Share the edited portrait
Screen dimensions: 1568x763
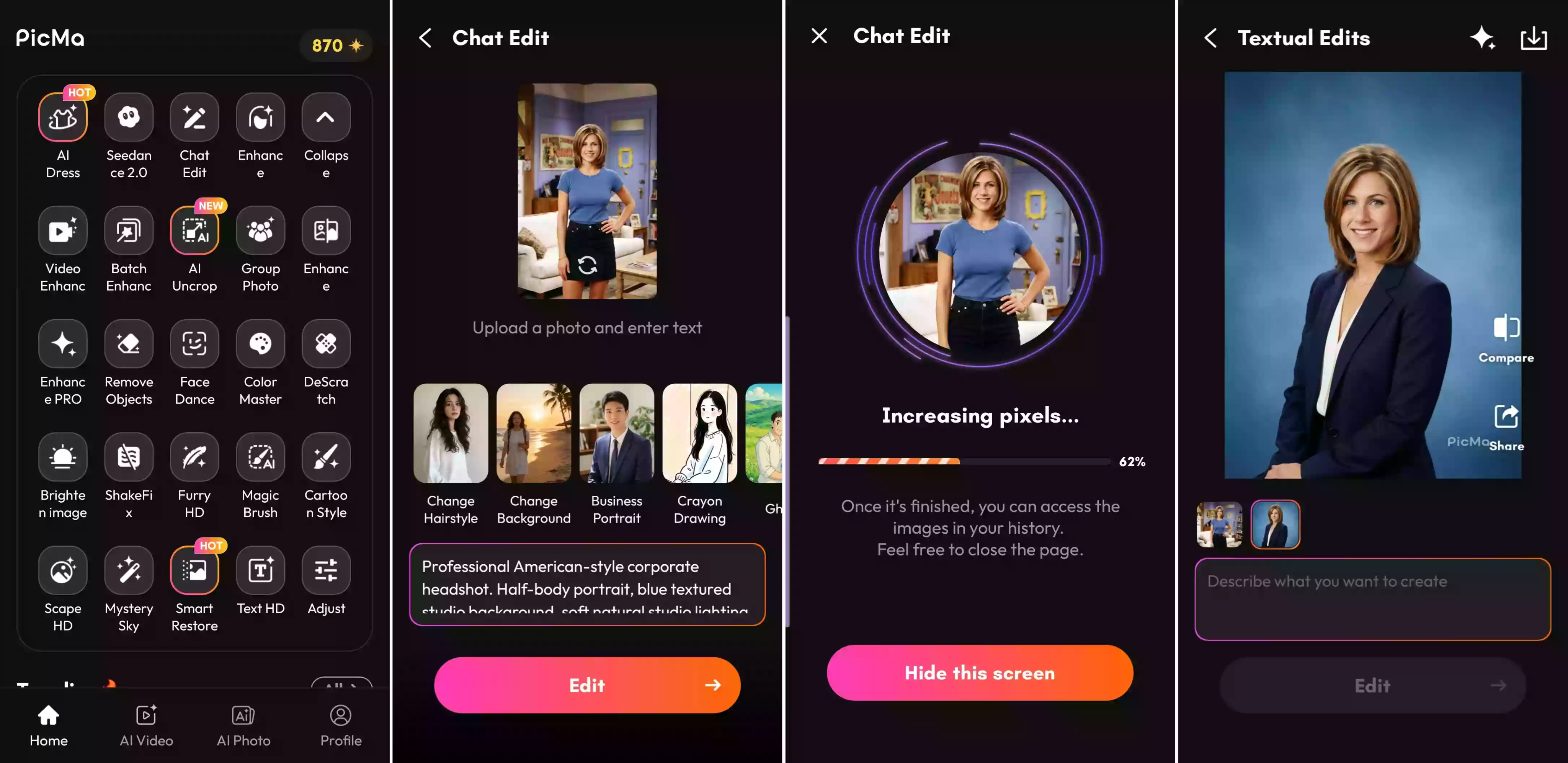tap(1506, 426)
